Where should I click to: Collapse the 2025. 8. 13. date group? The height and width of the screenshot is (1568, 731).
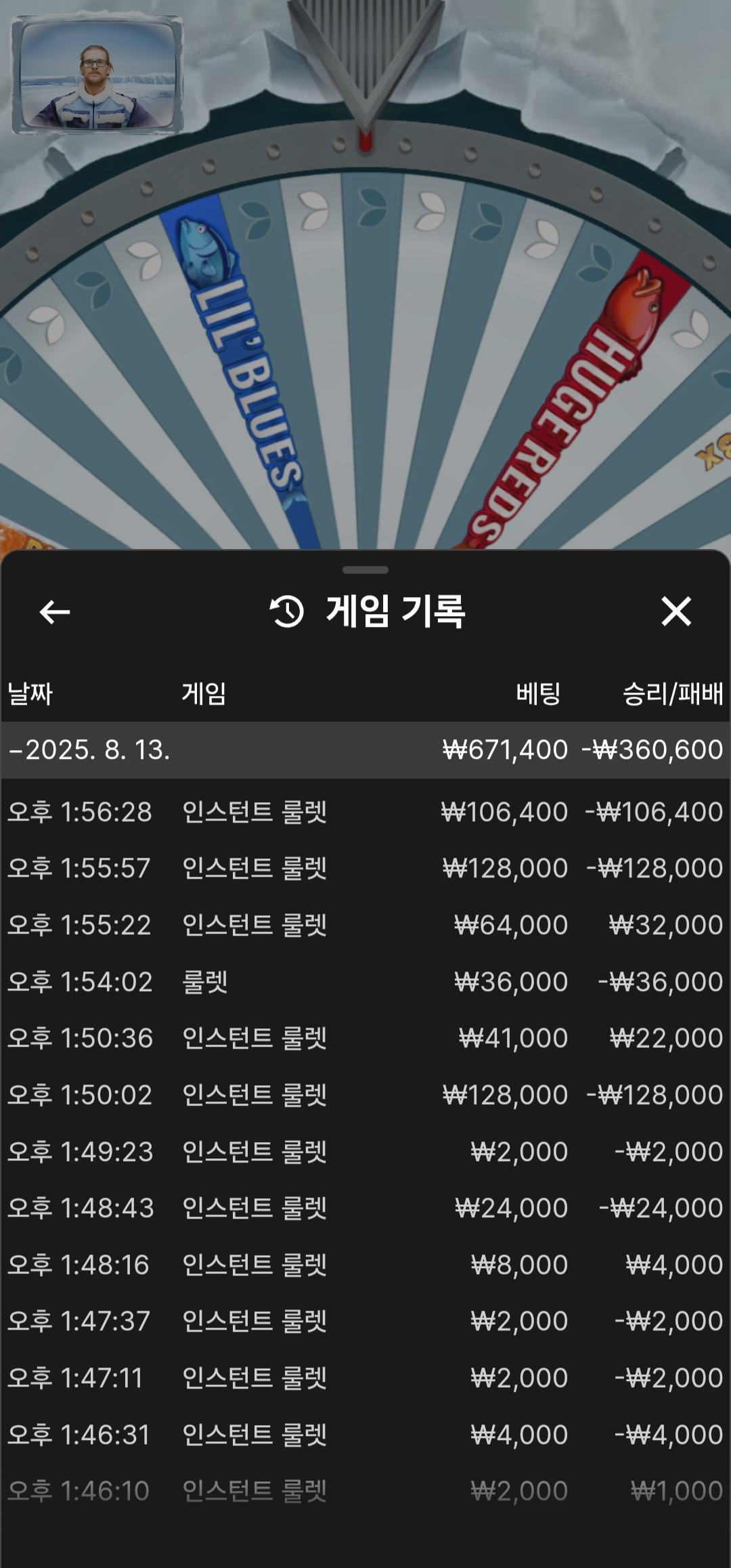[89, 750]
